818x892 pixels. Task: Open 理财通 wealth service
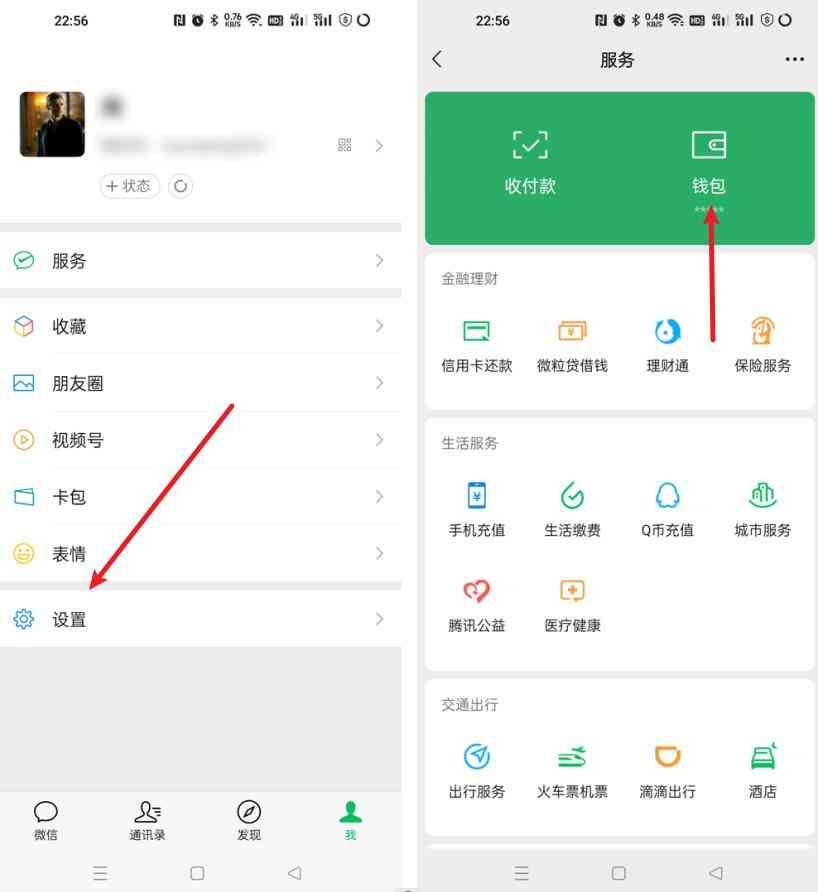(x=667, y=344)
